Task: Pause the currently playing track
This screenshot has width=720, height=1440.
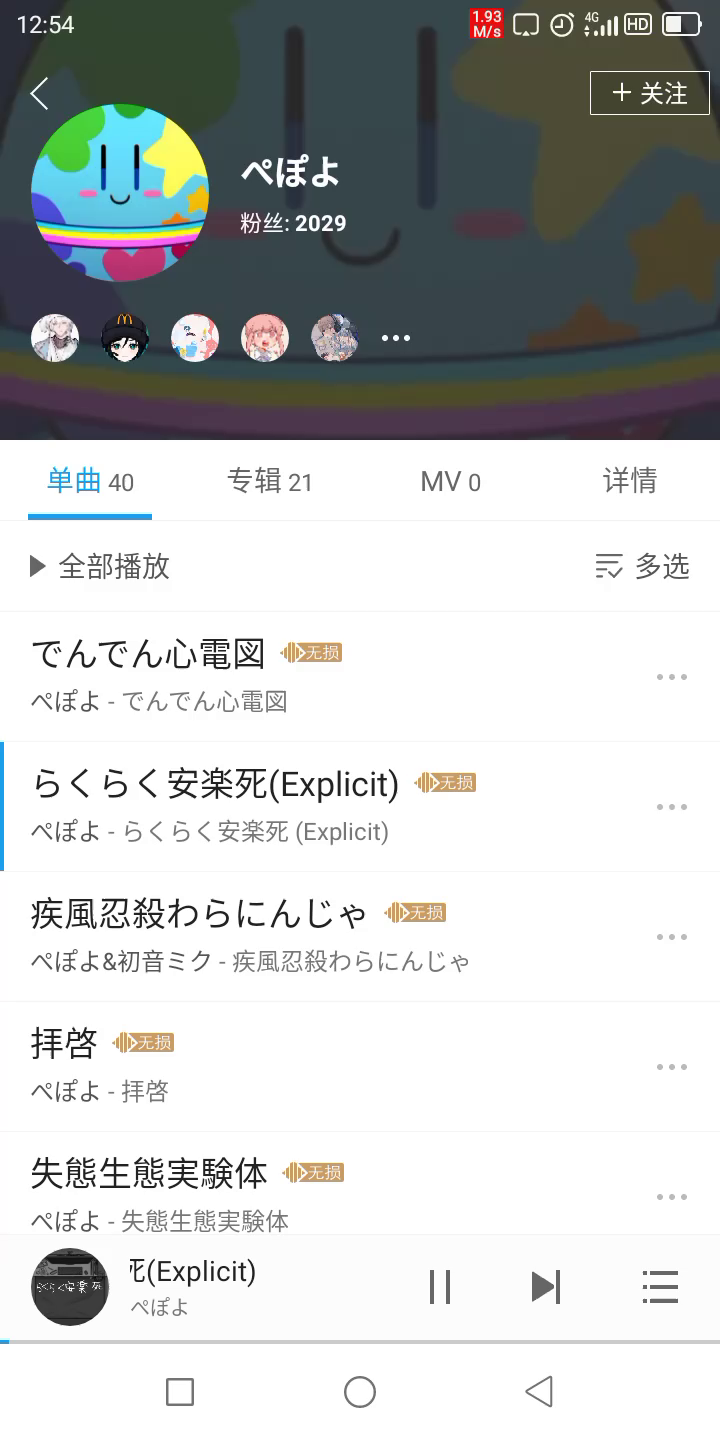Action: tap(440, 1287)
